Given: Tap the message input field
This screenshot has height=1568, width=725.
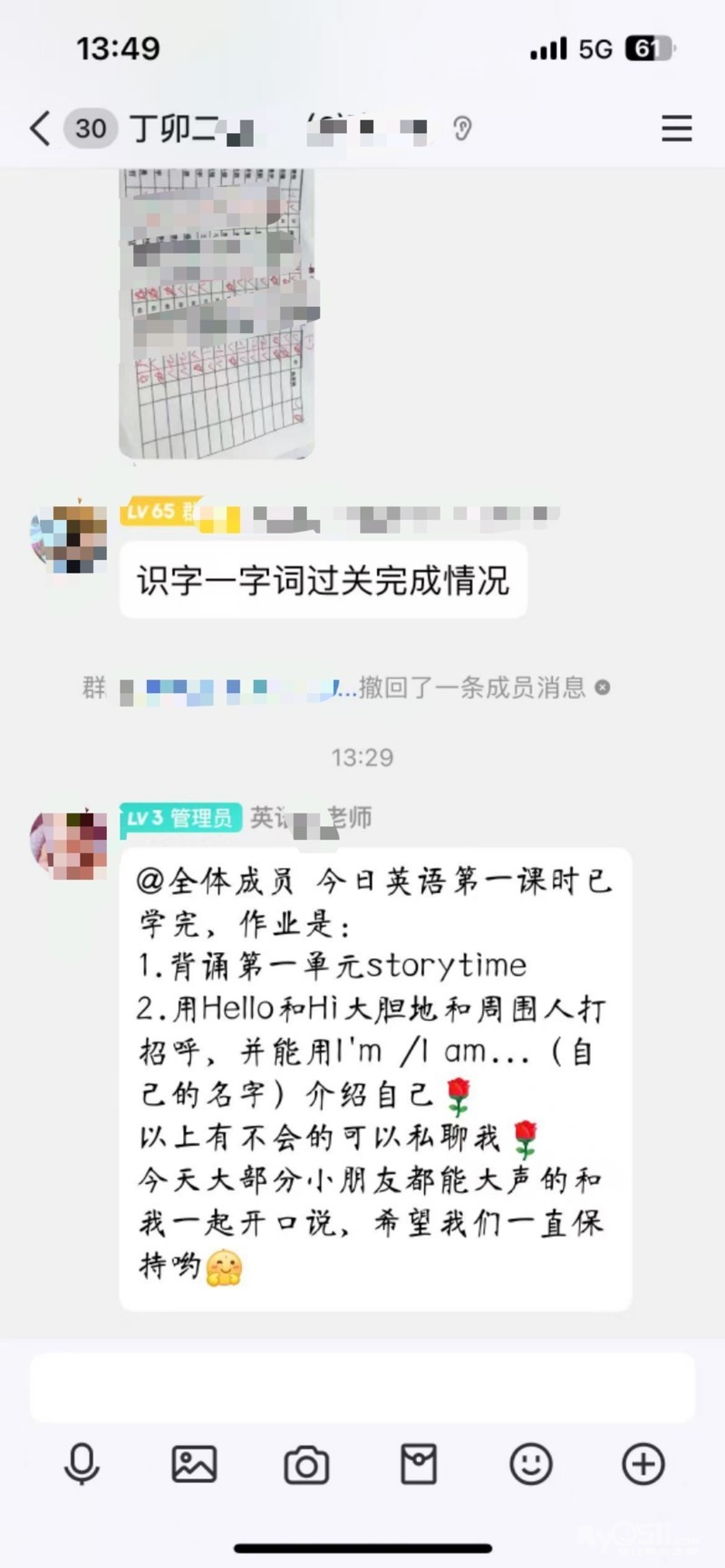Looking at the screenshot, I should click(x=362, y=1388).
